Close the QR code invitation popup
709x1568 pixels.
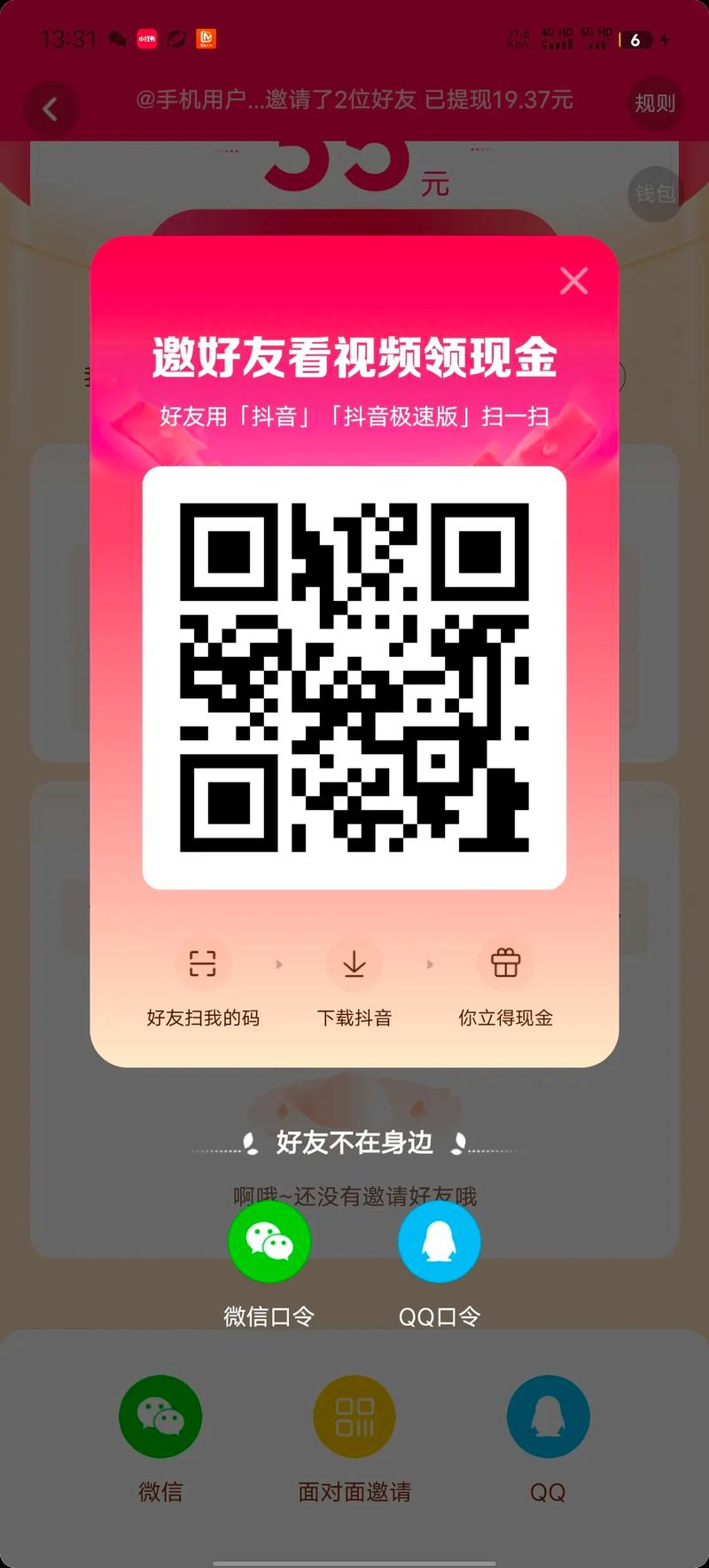pyautogui.click(x=573, y=281)
